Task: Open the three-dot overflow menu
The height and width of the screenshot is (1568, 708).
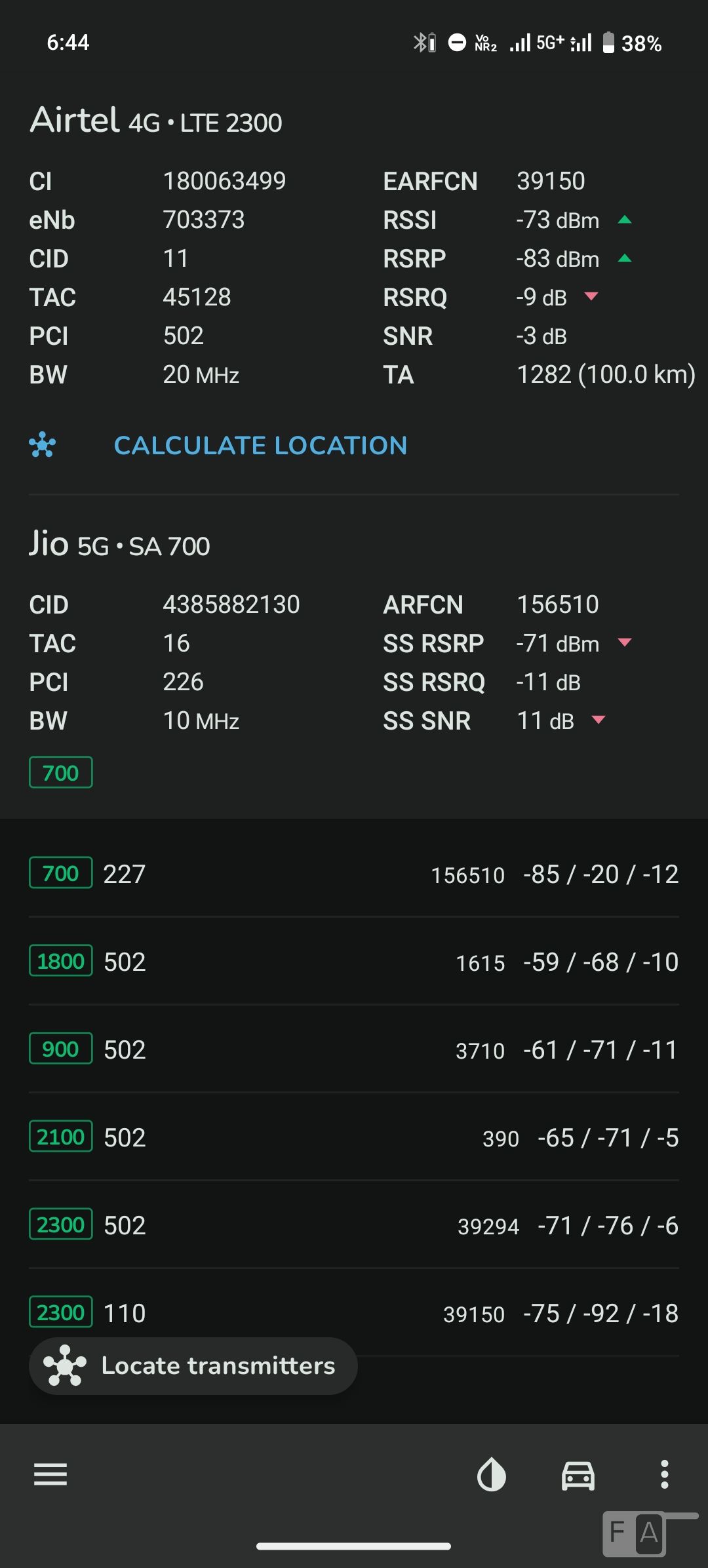Action: pyautogui.click(x=664, y=1474)
